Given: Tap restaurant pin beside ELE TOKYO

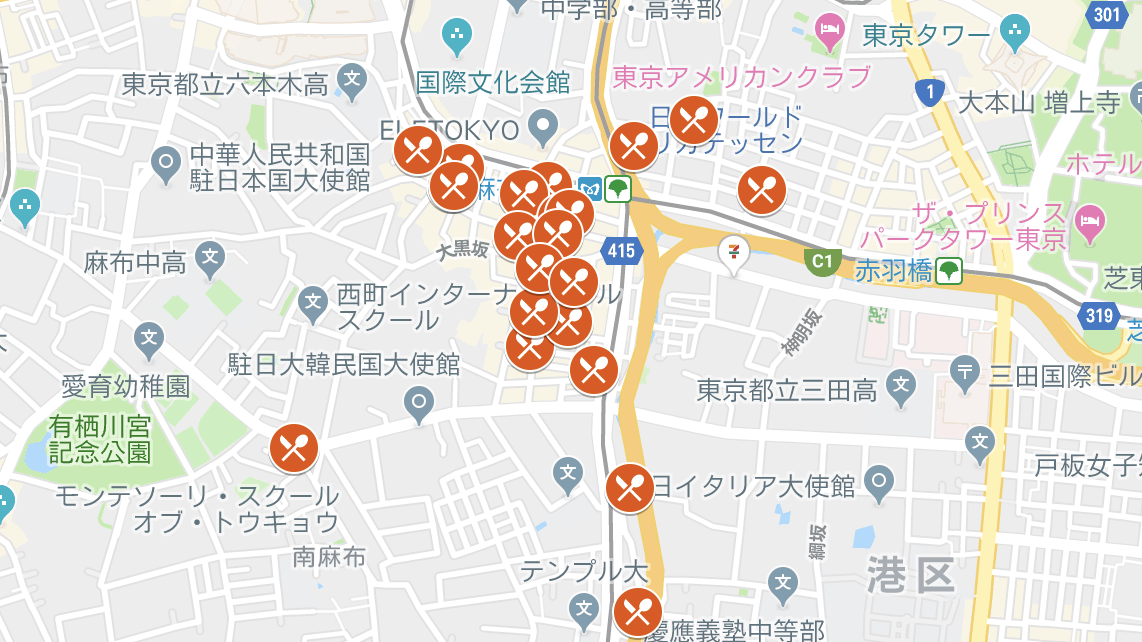Looking at the screenshot, I should (418, 151).
